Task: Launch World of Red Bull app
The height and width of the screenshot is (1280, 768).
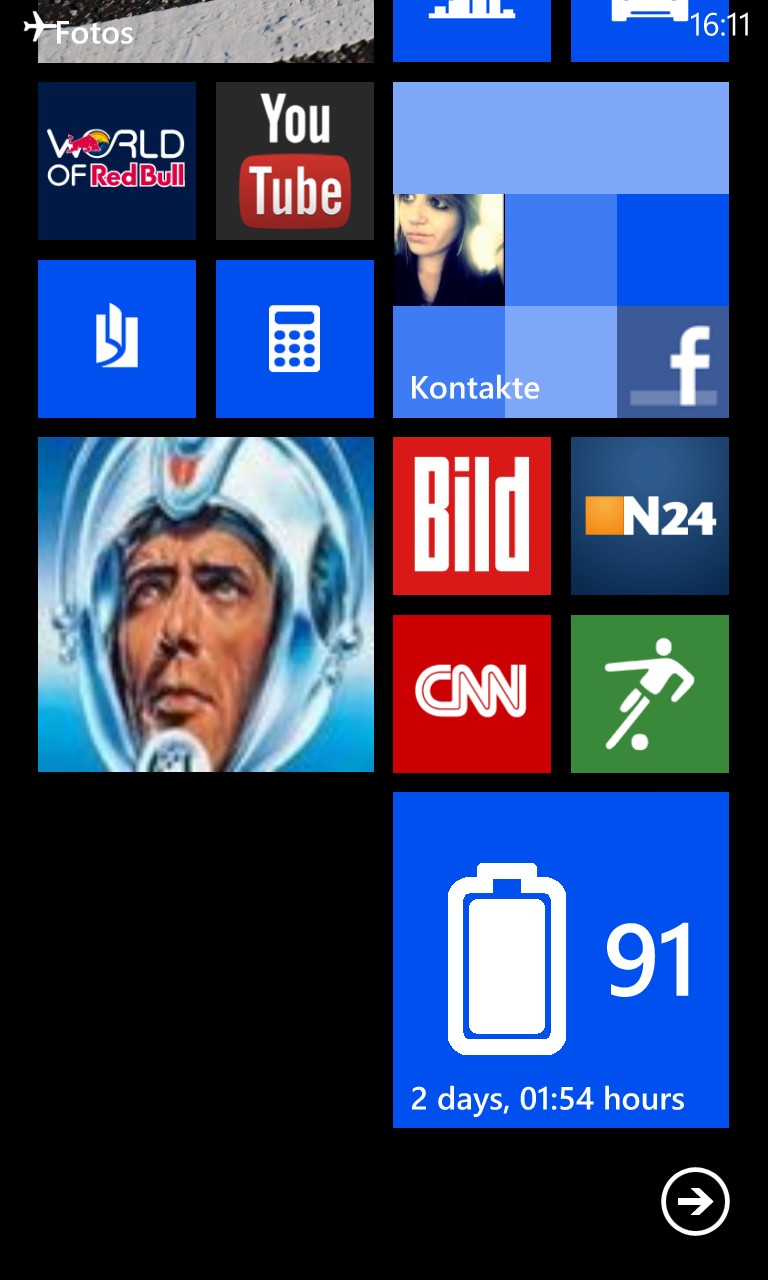Action: click(117, 161)
